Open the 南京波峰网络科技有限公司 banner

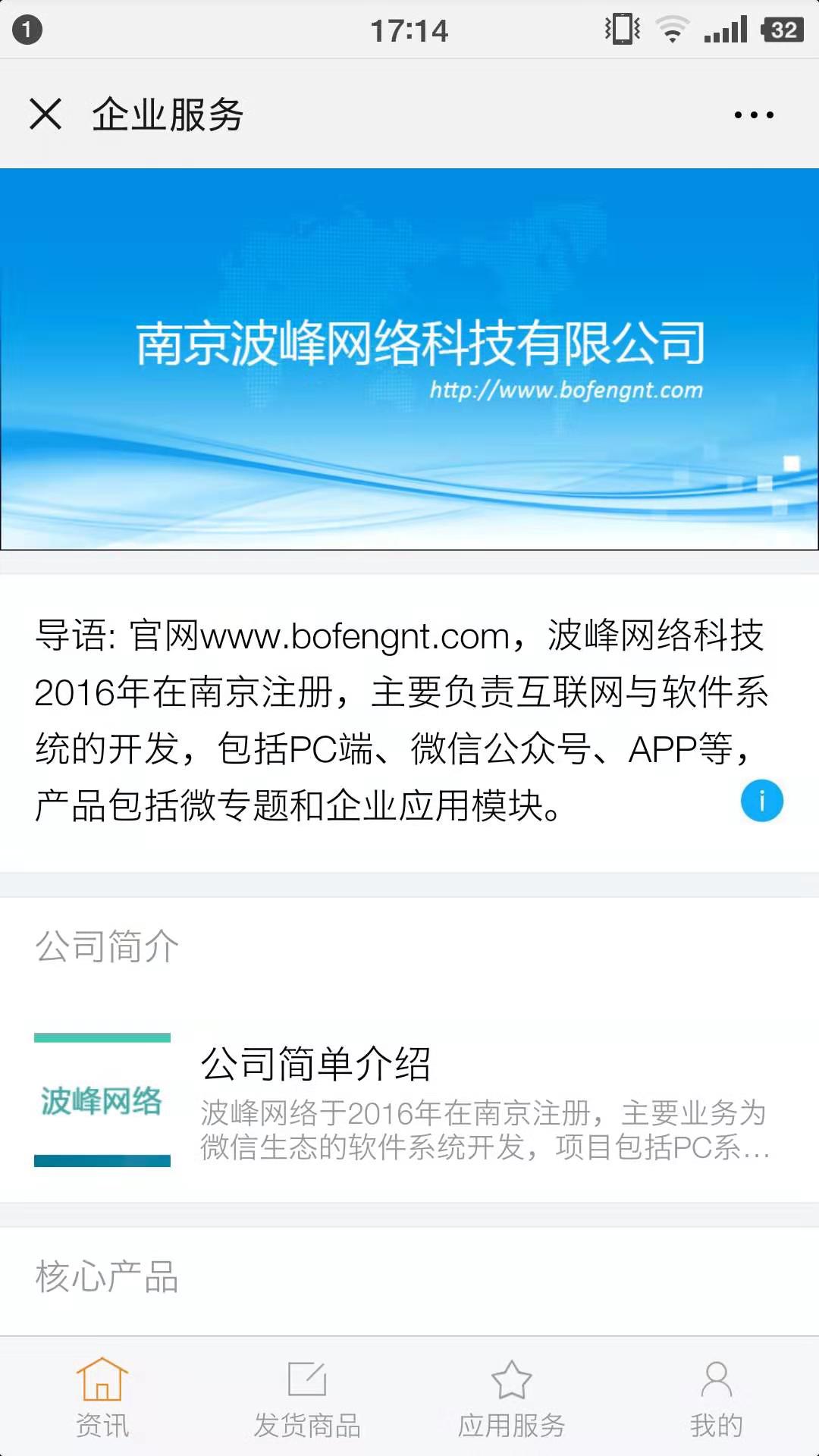click(409, 358)
